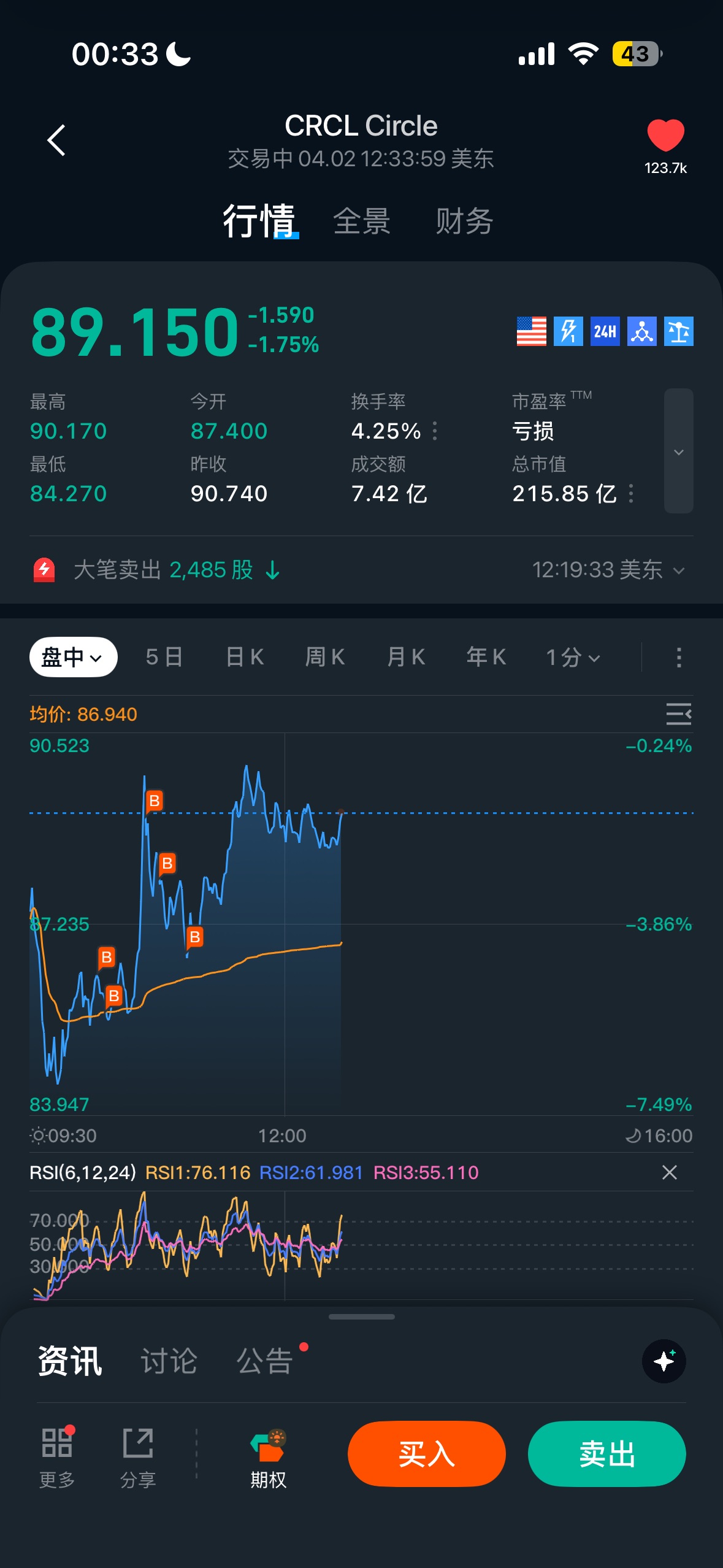Tap the 卖出 sell button
Viewport: 723px width, 1568px height.
coord(606,1454)
